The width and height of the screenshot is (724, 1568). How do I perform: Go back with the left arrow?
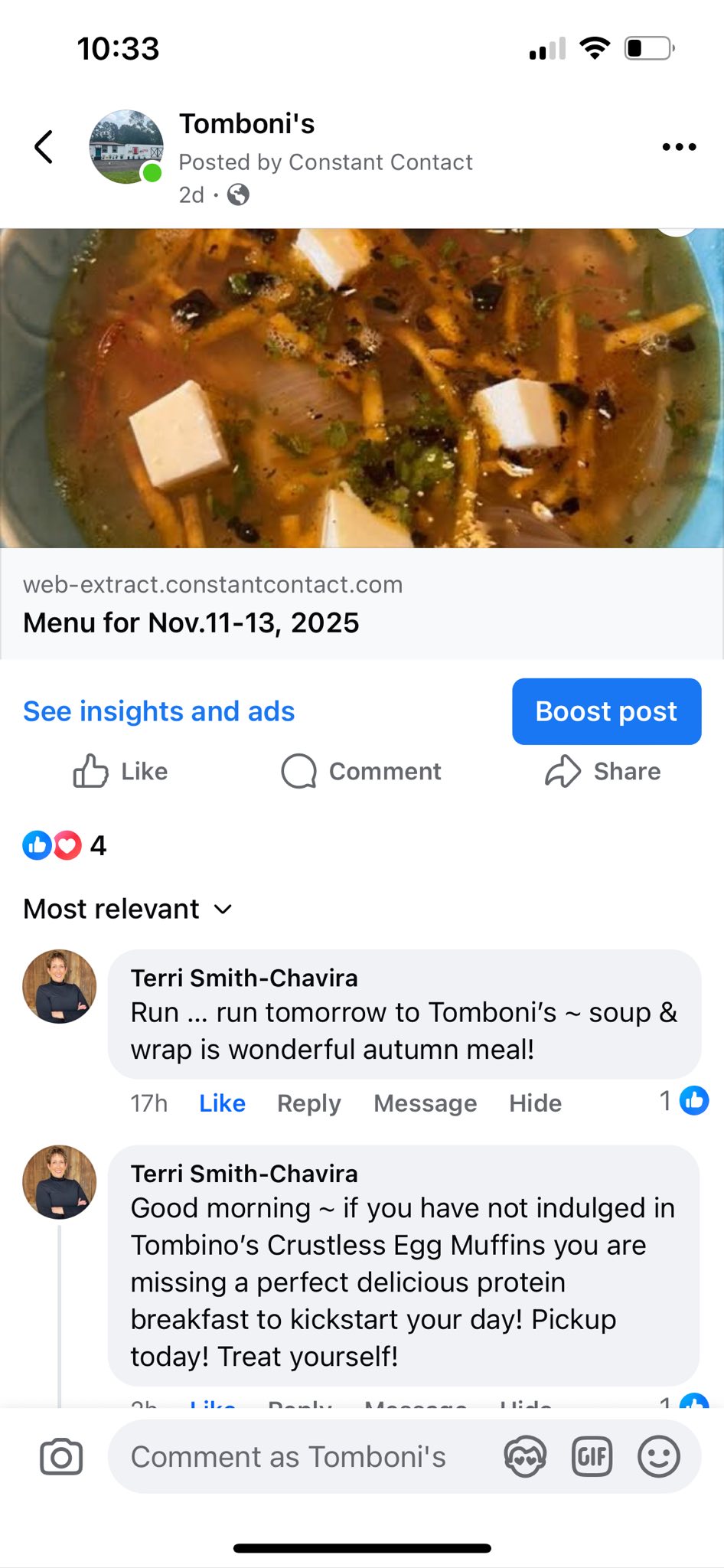click(44, 147)
